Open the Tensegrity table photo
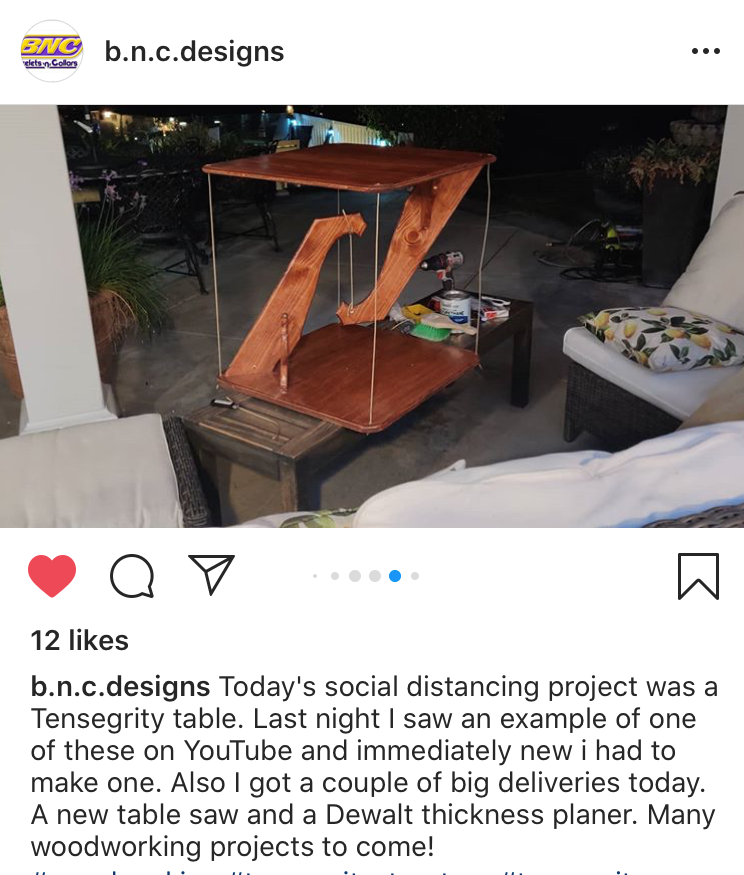 point(372,315)
